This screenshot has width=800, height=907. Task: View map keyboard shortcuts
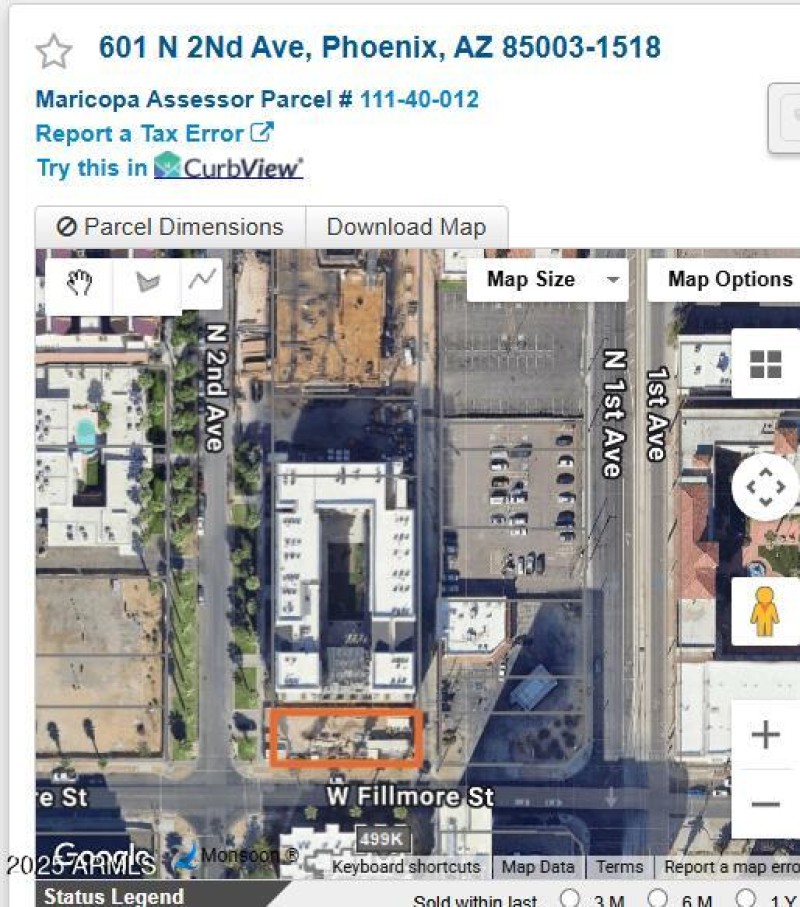click(x=406, y=867)
